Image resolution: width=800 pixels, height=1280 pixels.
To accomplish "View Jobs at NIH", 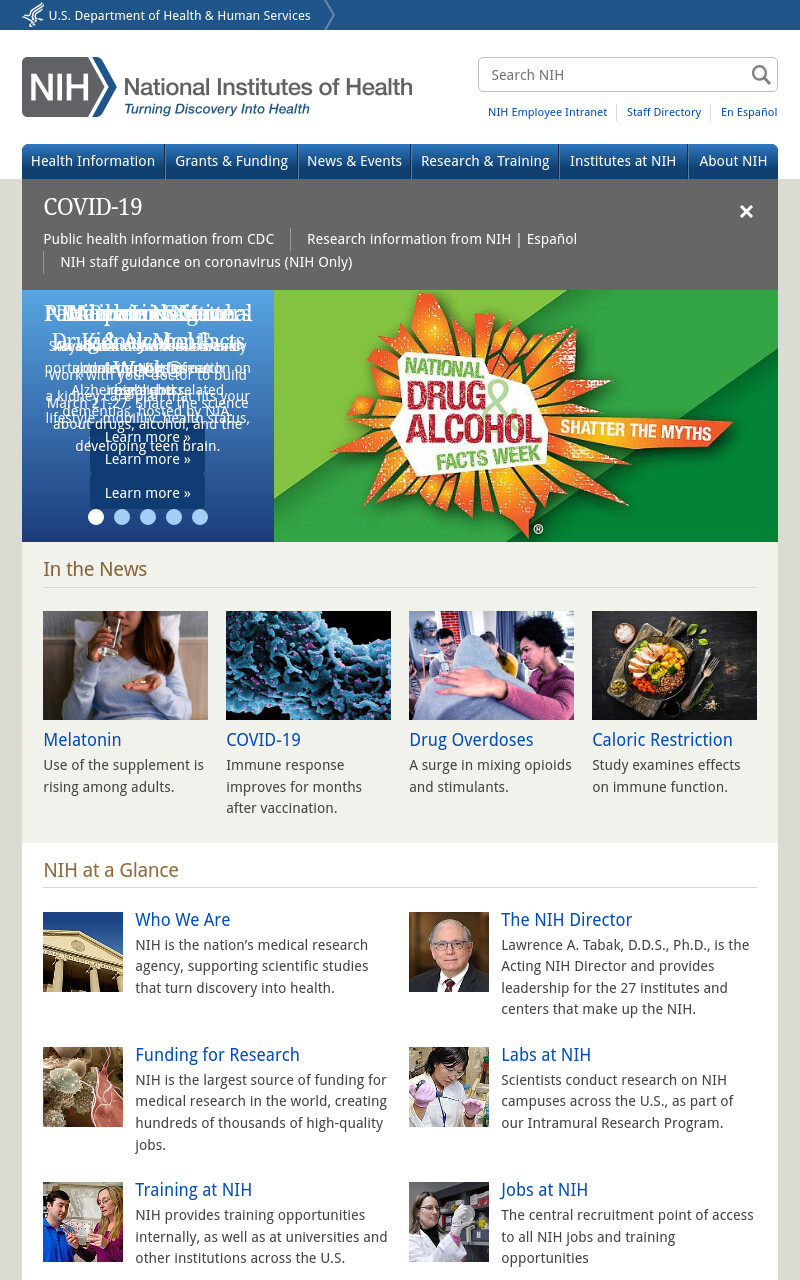I will pyautogui.click(x=544, y=1190).
